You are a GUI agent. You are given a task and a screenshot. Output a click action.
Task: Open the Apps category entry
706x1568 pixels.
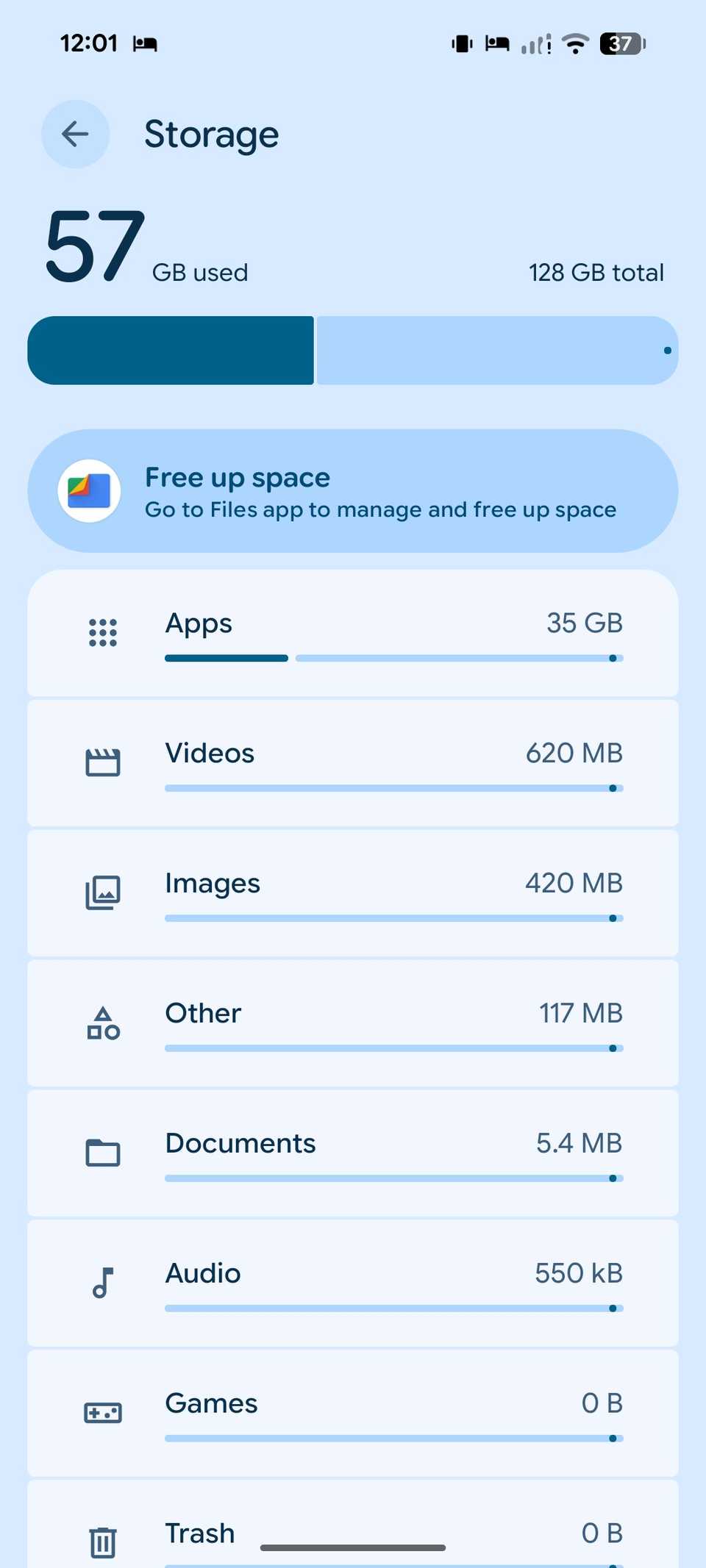353,634
